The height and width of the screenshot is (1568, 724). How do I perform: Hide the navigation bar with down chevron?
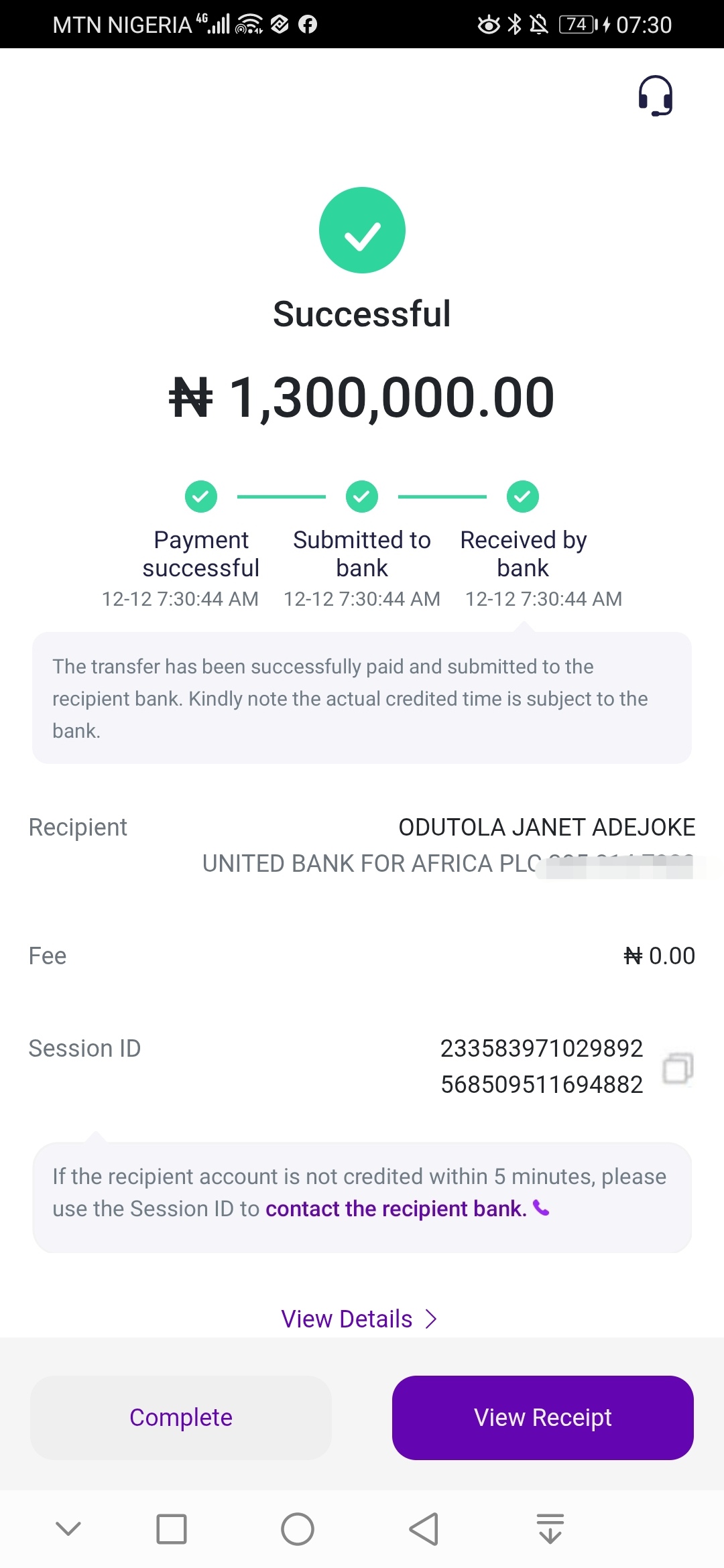click(68, 1529)
